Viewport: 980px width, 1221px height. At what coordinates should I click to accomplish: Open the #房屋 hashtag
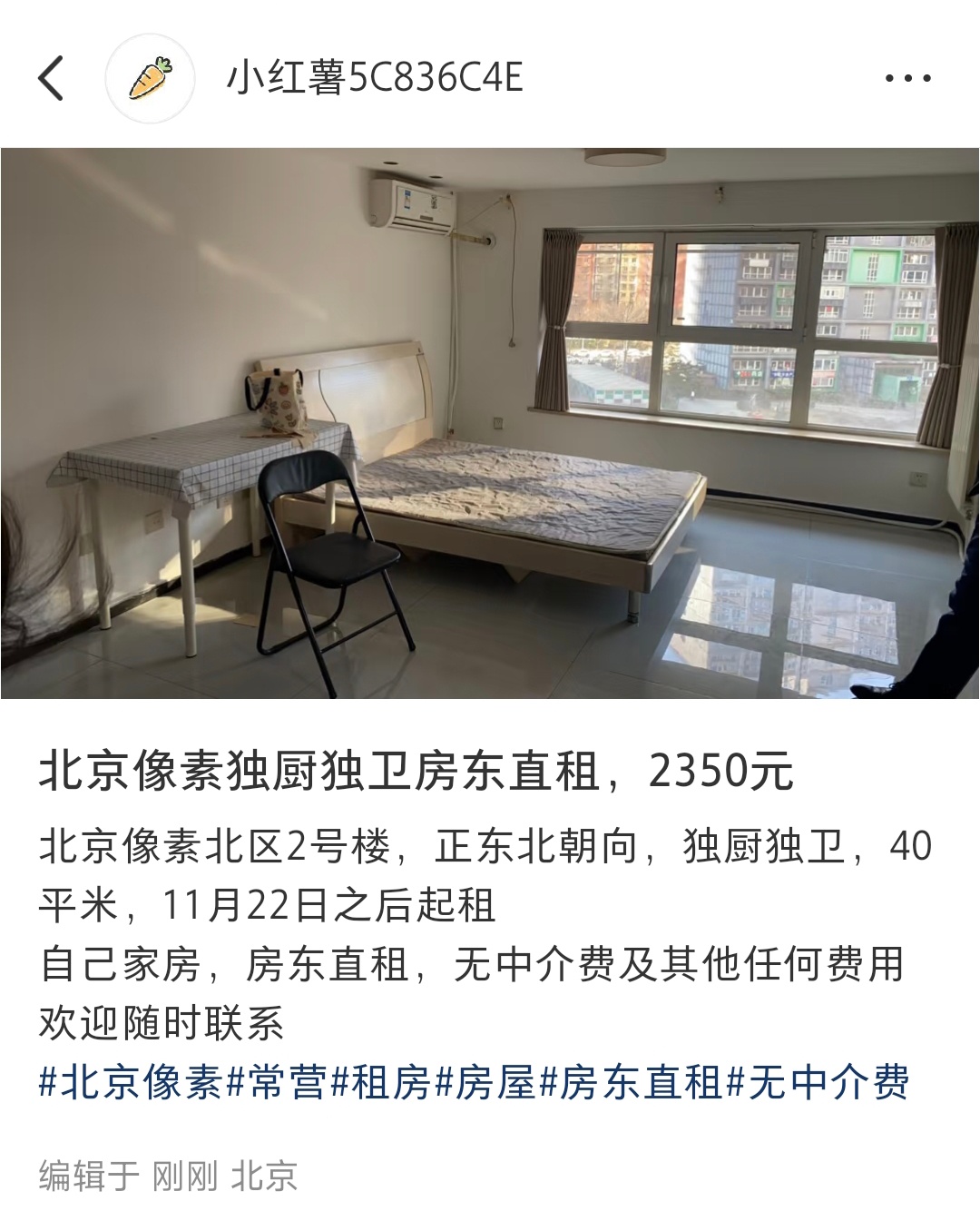(x=485, y=1083)
